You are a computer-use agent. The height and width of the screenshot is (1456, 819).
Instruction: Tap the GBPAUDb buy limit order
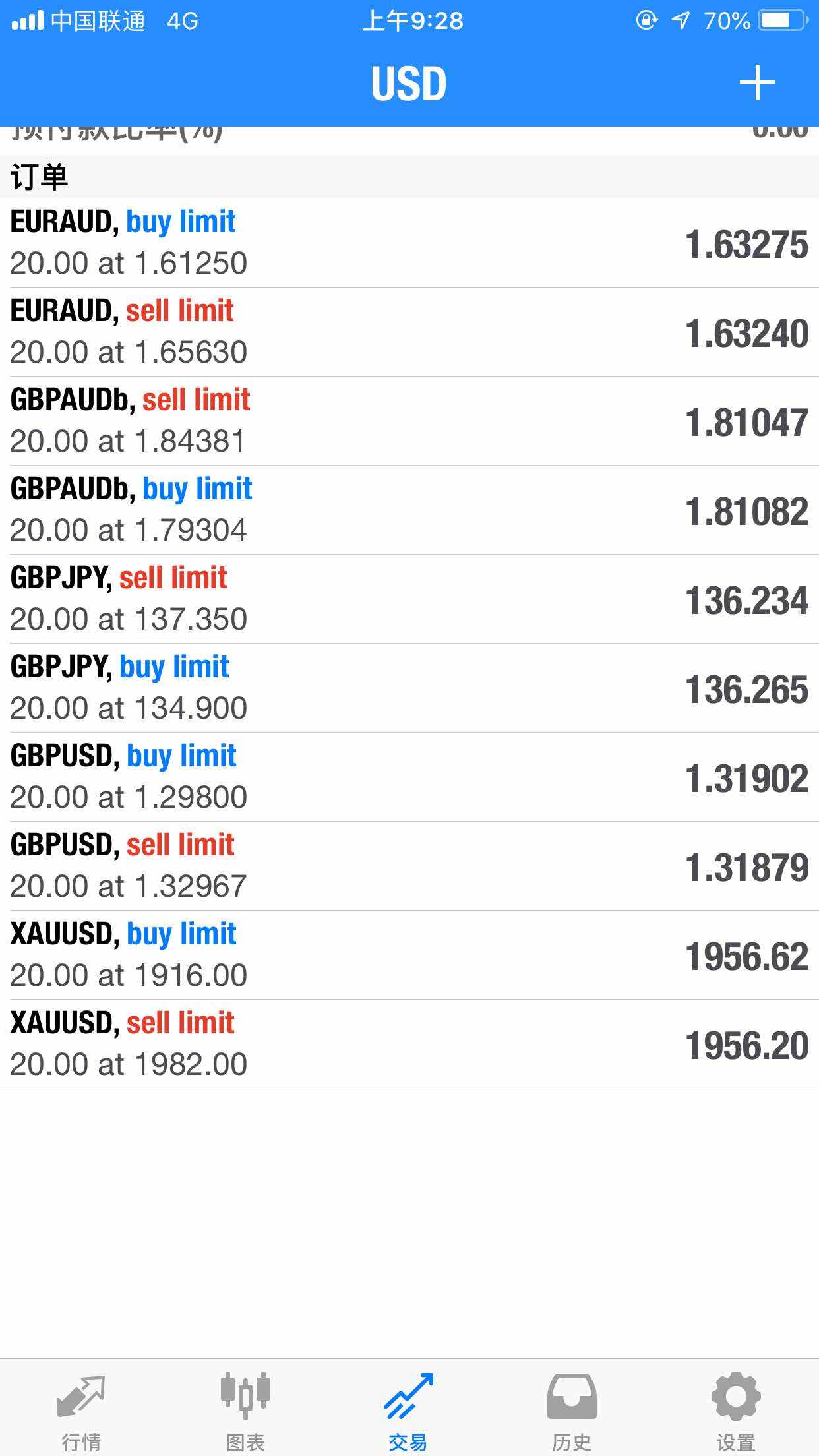point(409,510)
